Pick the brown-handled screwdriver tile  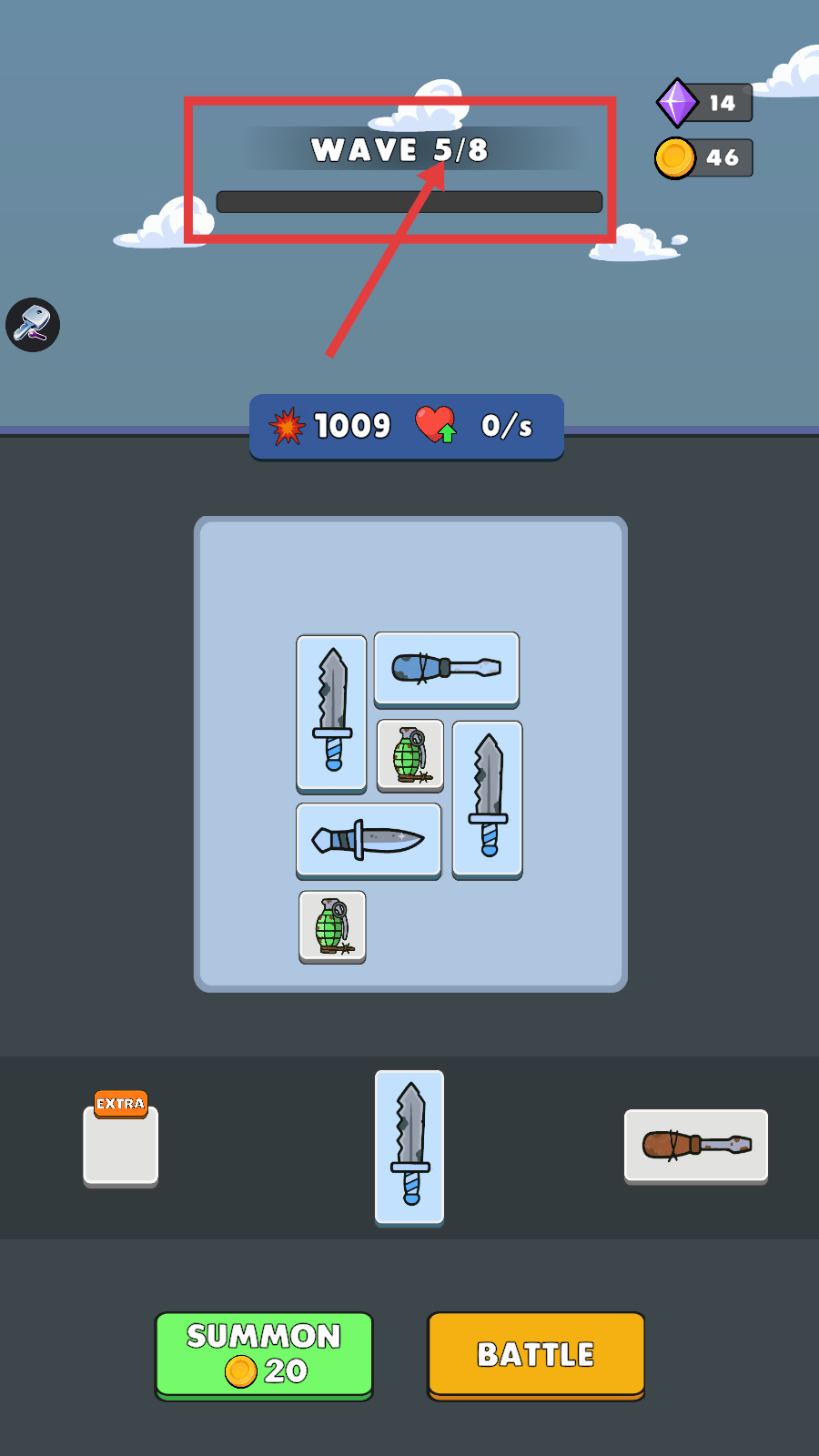click(x=696, y=1145)
